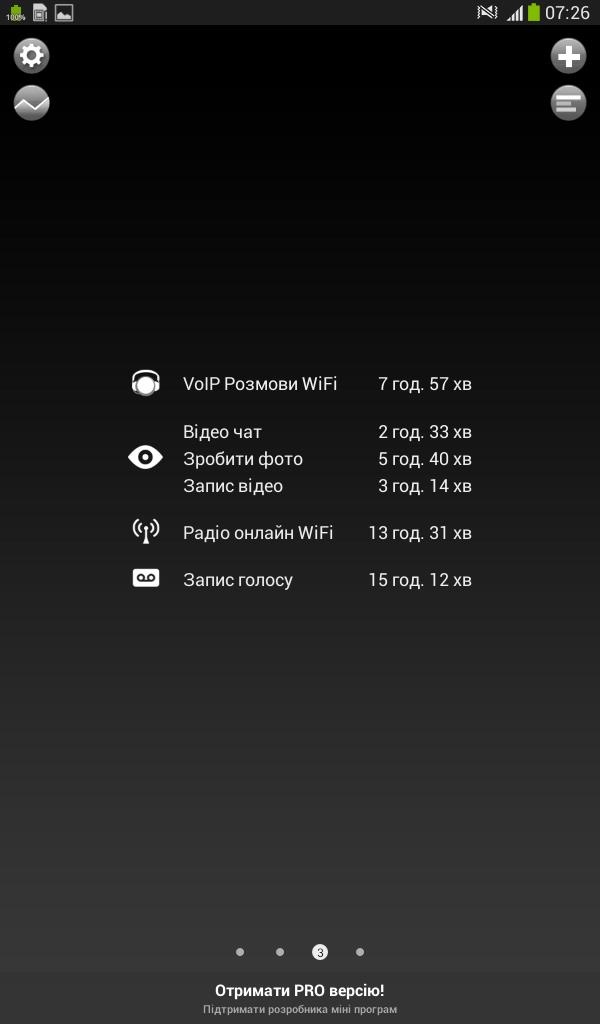
Task: Tap the plus icon
Action: tap(568, 56)
